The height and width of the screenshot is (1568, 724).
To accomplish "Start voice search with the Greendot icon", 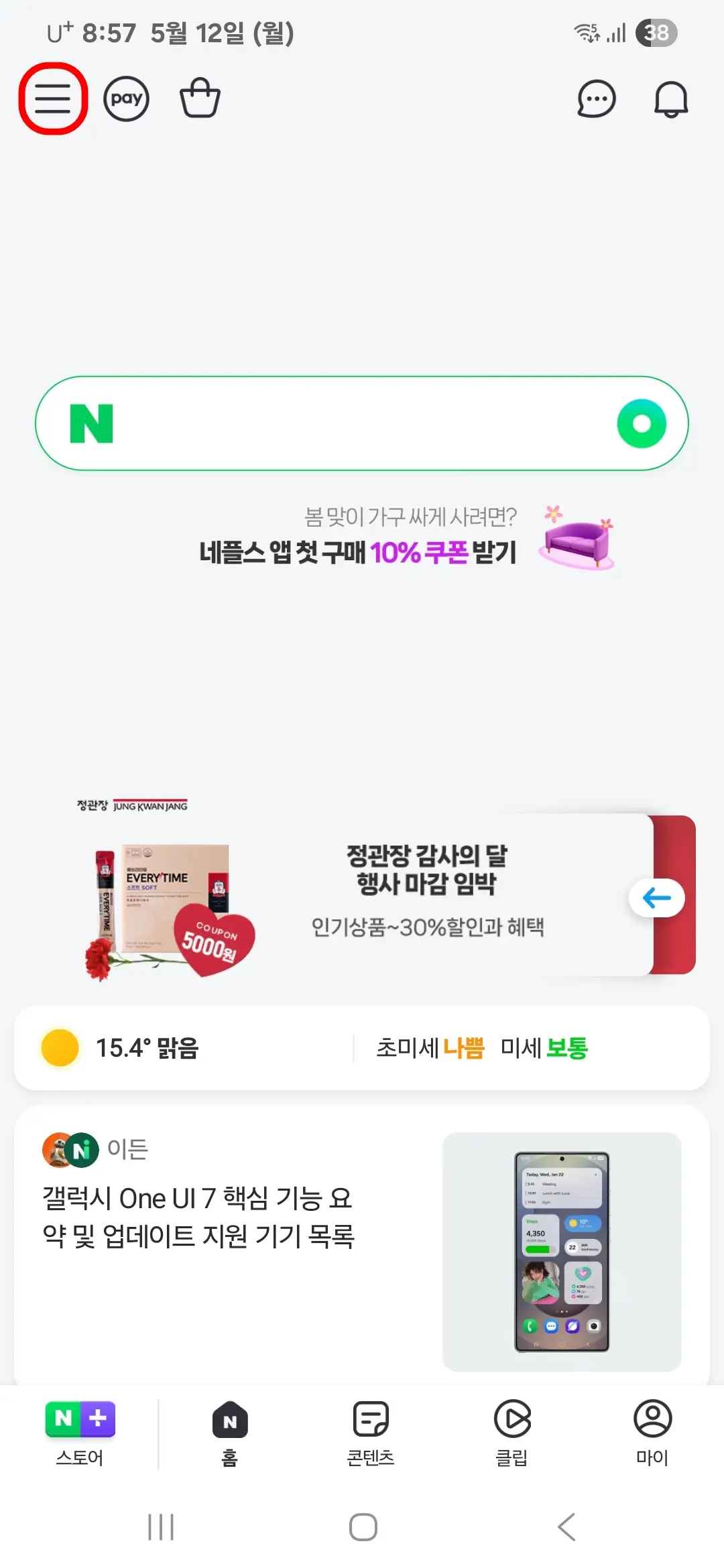I will point(642,422).
